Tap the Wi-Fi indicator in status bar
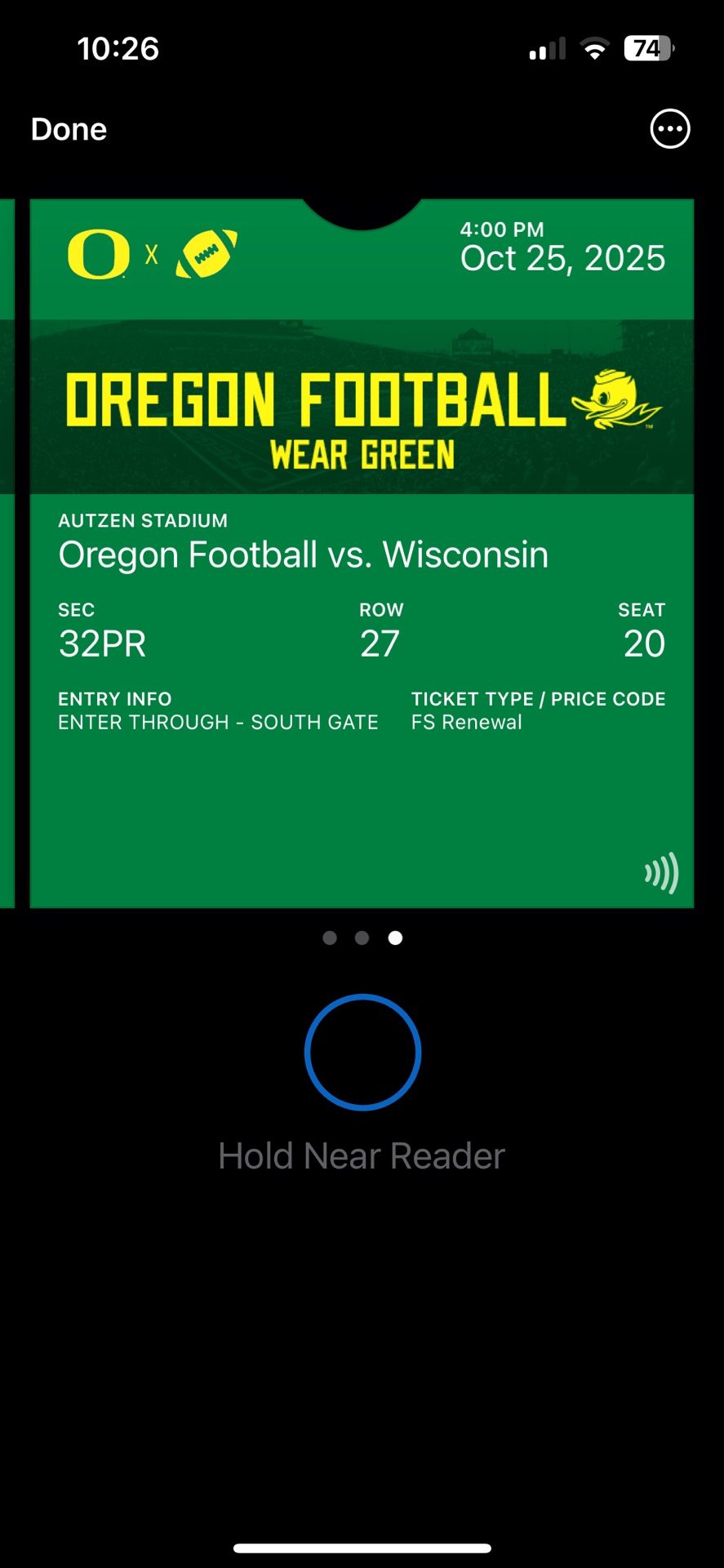This screenshot has width=724, height=1568. pos(597,47)
